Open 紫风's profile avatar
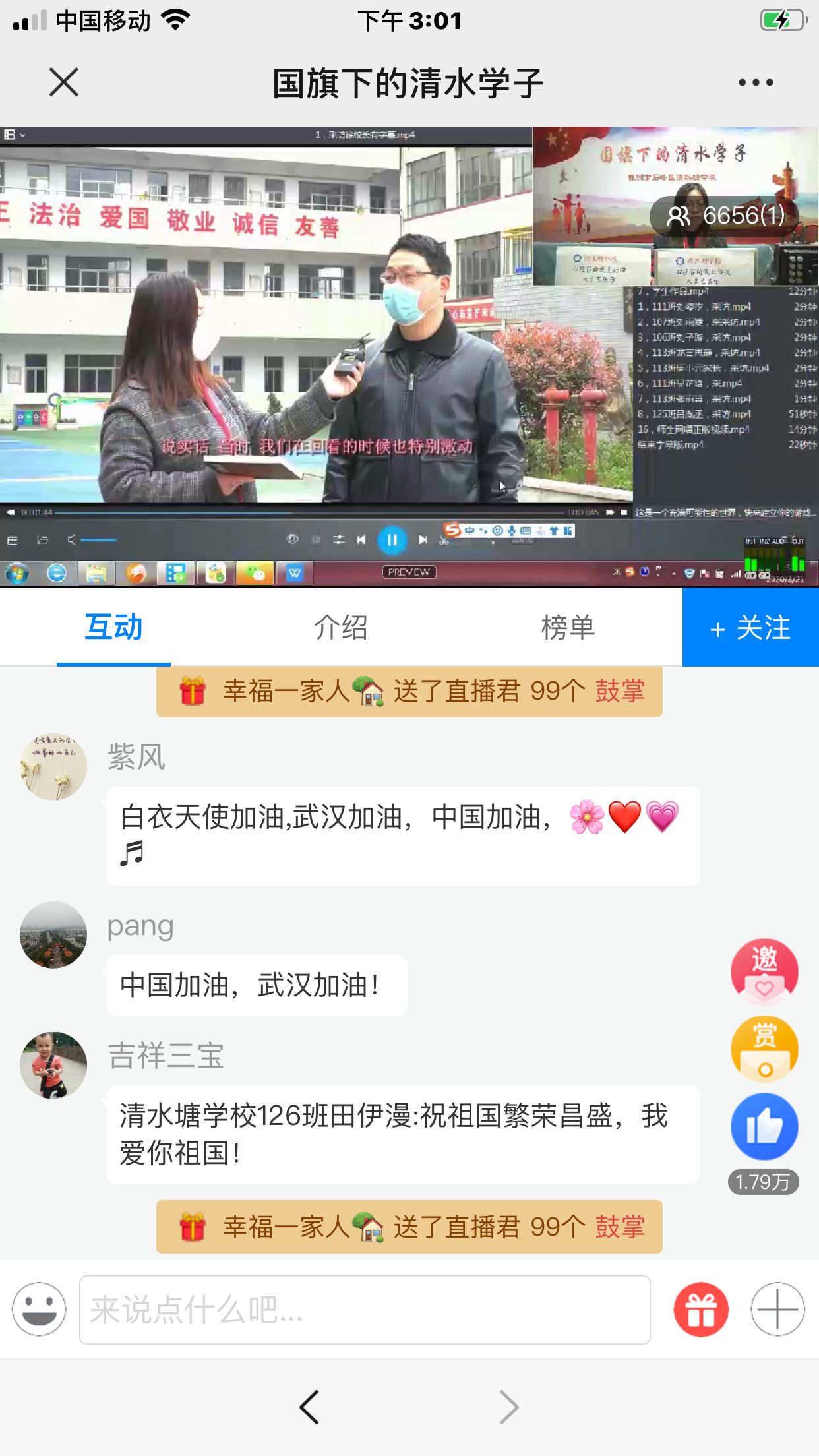Image resolution: width=819 pixels, height=1456 pixels. coord(53,767)
